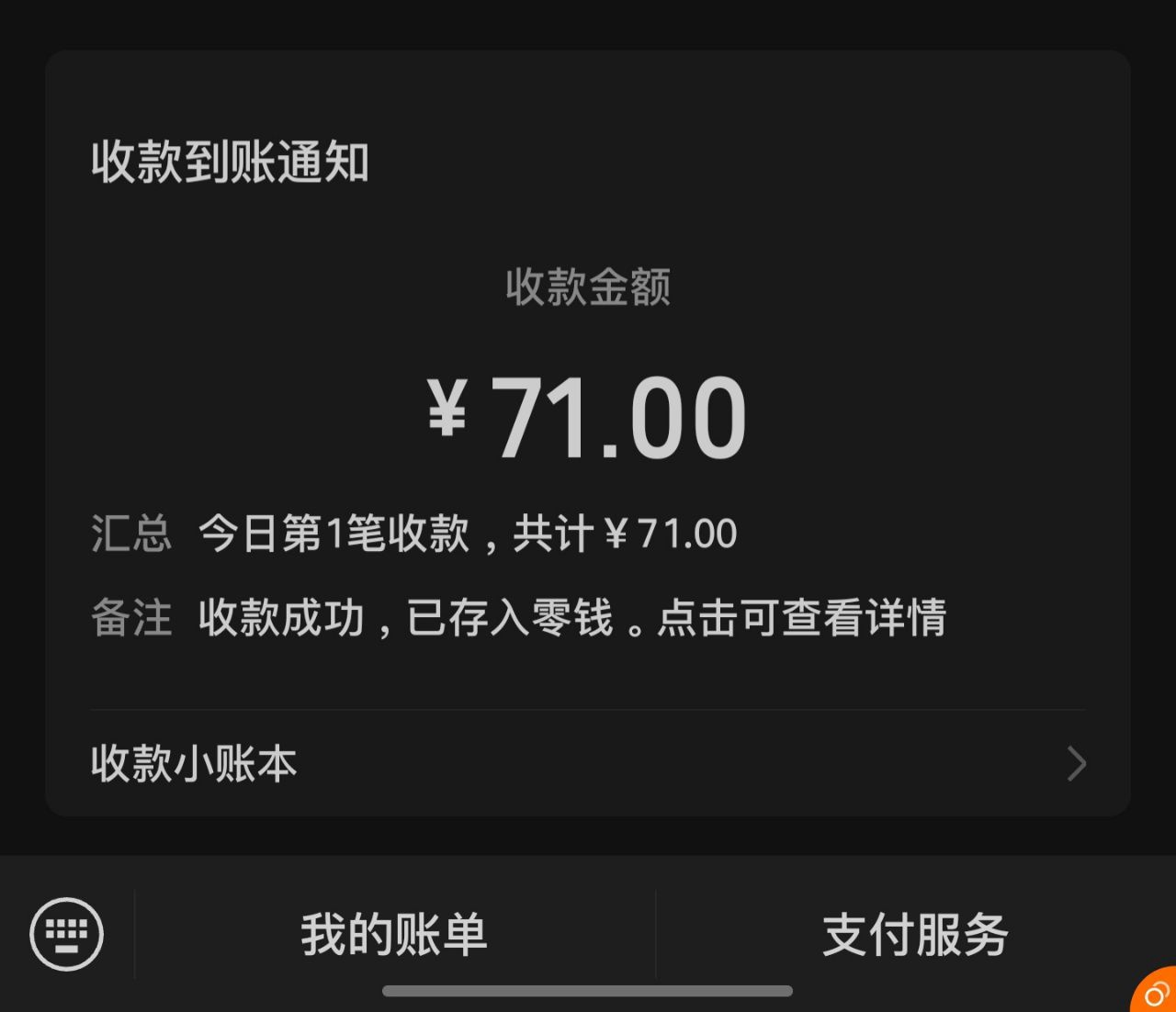This screenshot has height=1012, width=1176.
Task: Open 收款小账本 row
Action: [588, 764]
